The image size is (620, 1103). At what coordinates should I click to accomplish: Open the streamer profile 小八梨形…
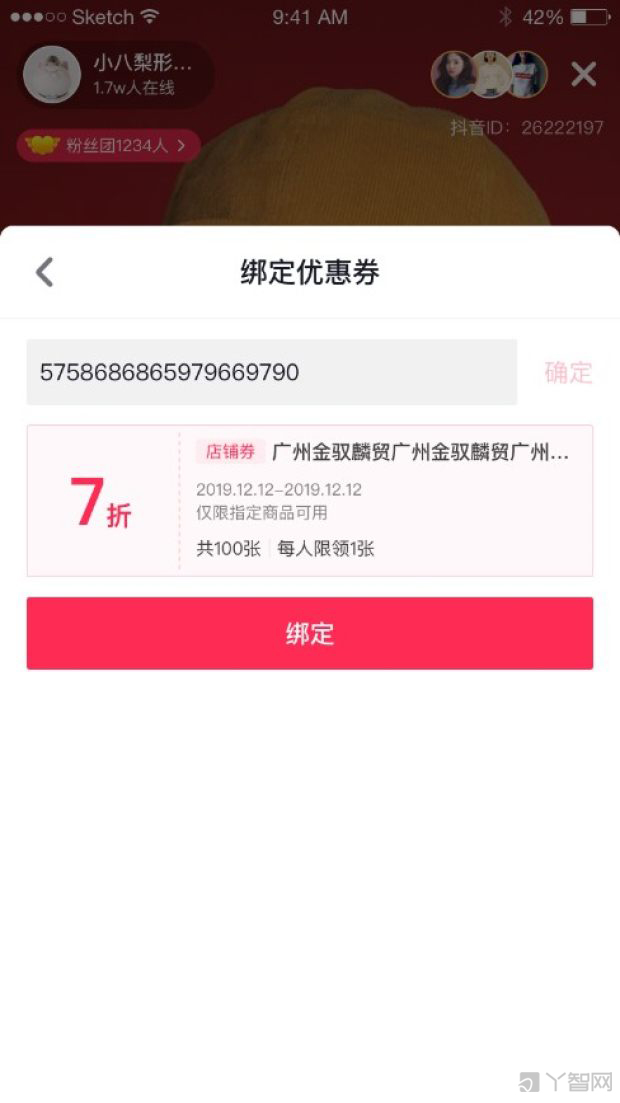pos(115,74)
